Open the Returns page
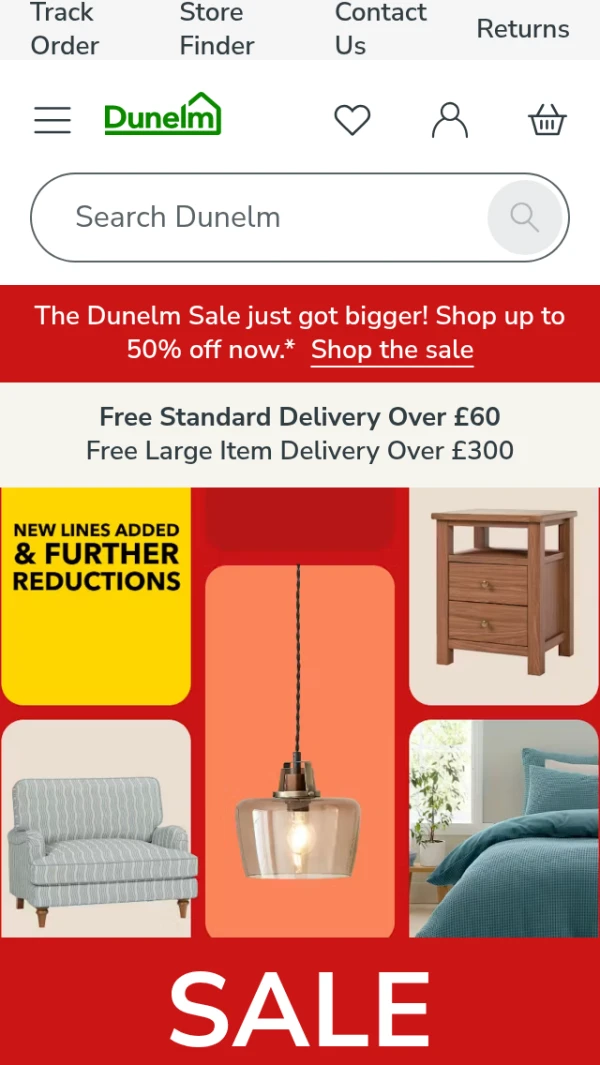This screenshot has width=600, height=1065. click(523, 29)
